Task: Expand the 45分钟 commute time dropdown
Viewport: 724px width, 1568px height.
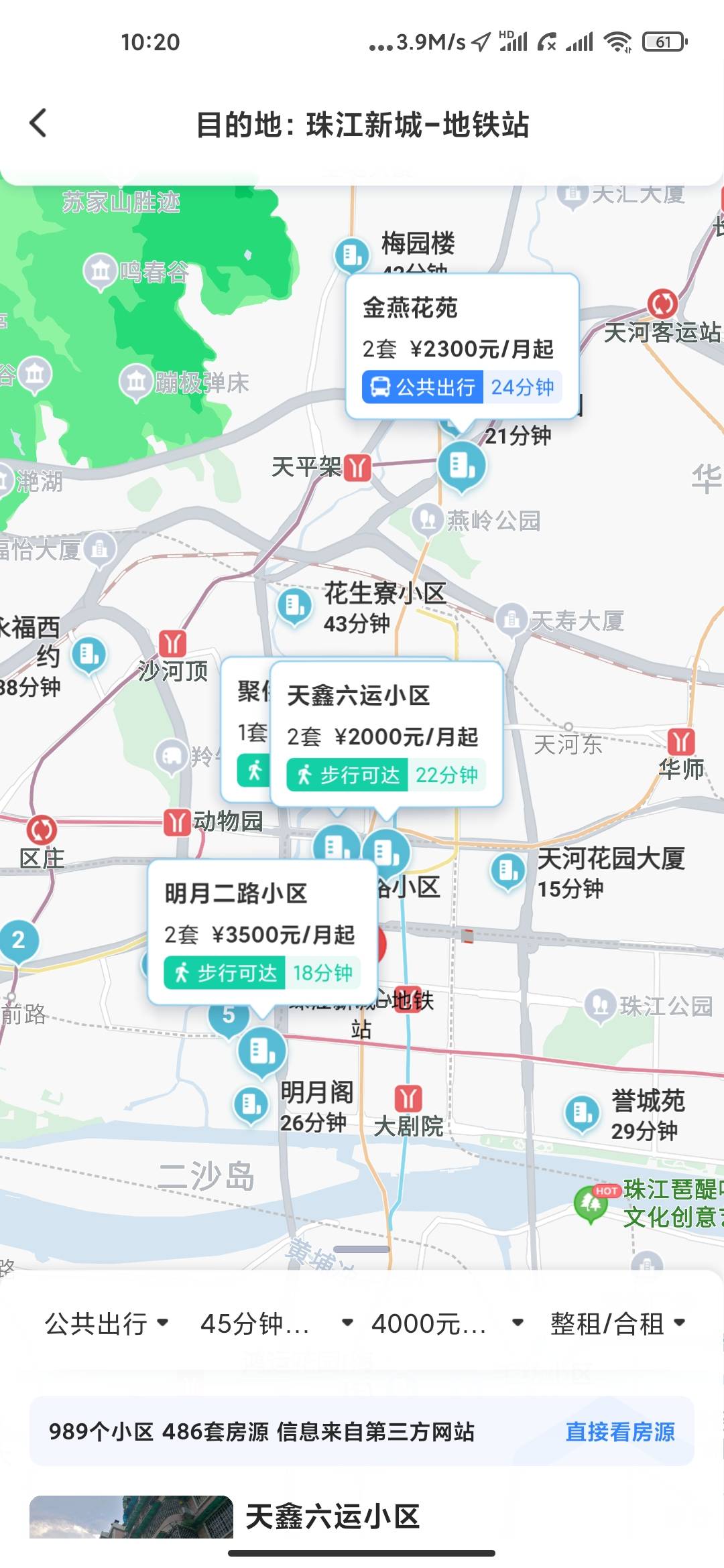Action: click(276, 1323)
